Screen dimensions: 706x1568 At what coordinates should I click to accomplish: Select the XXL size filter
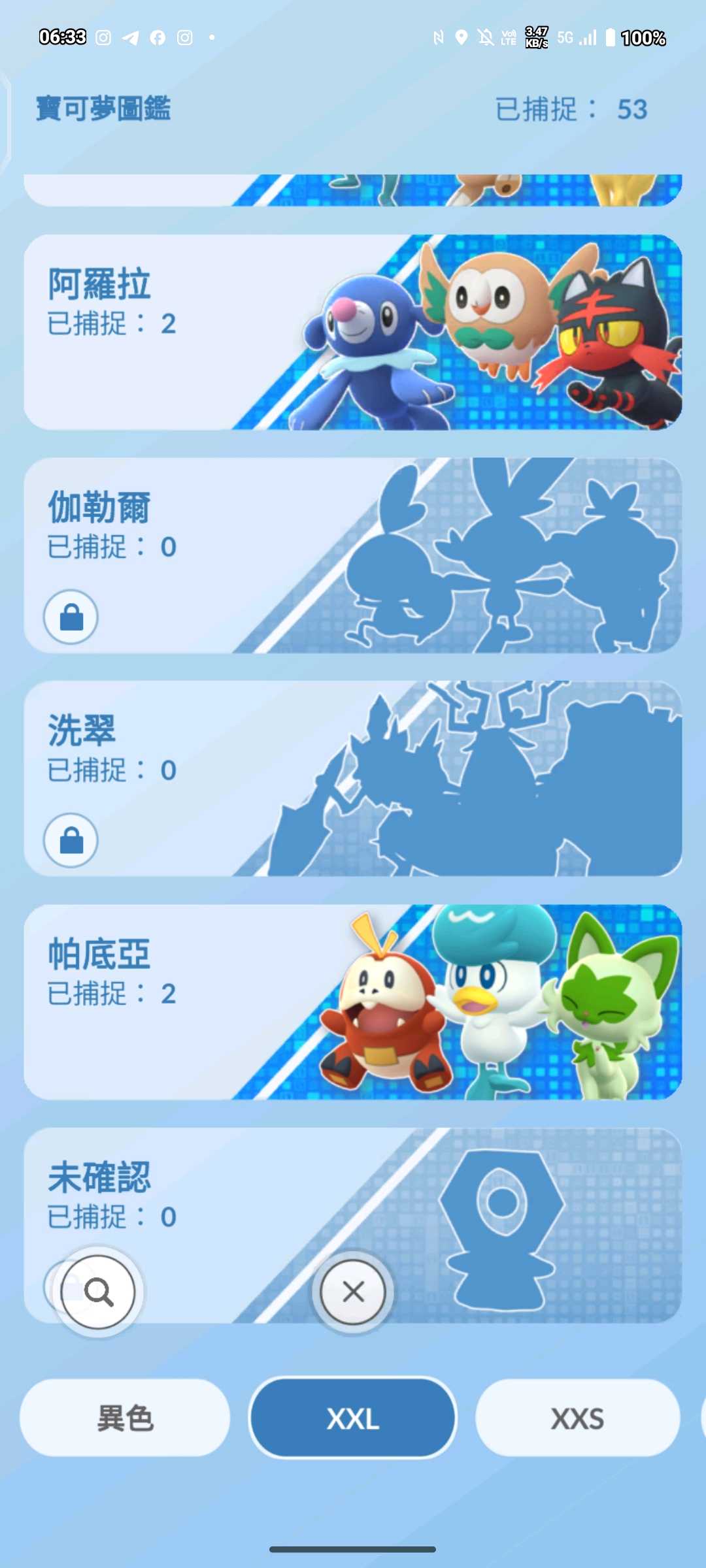tap(353, 1418)
